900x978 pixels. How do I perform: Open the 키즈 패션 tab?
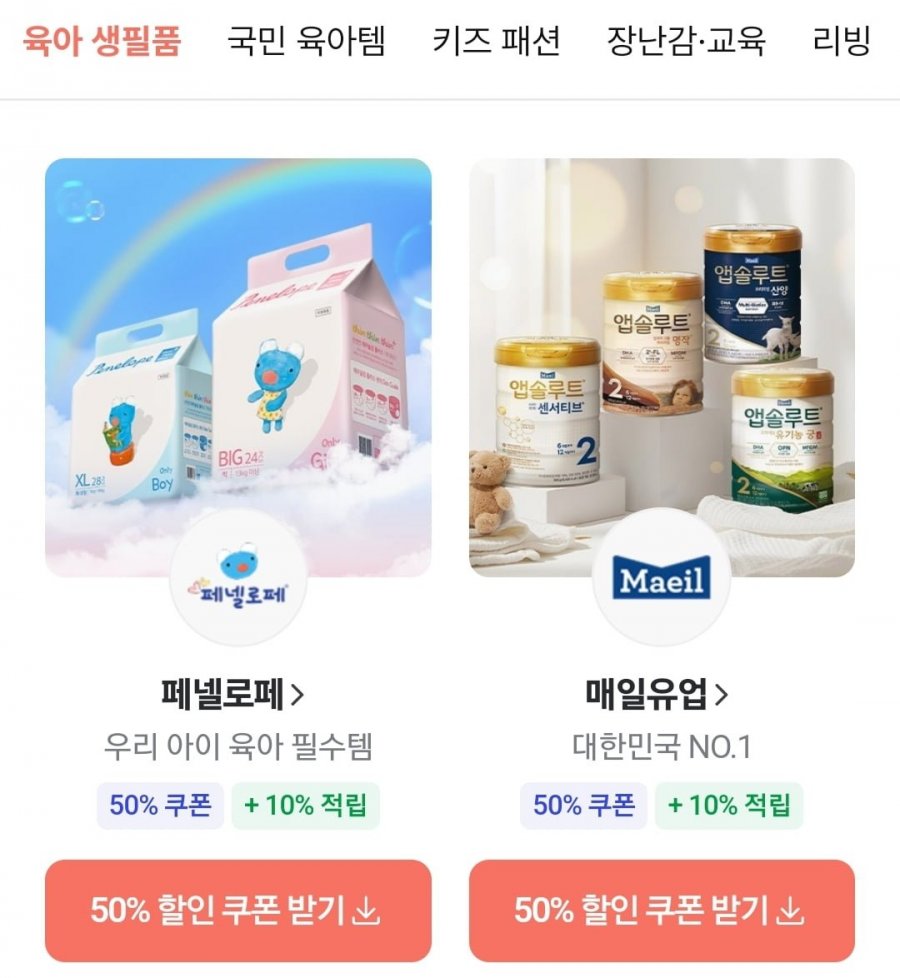click(x=496, y=42)
